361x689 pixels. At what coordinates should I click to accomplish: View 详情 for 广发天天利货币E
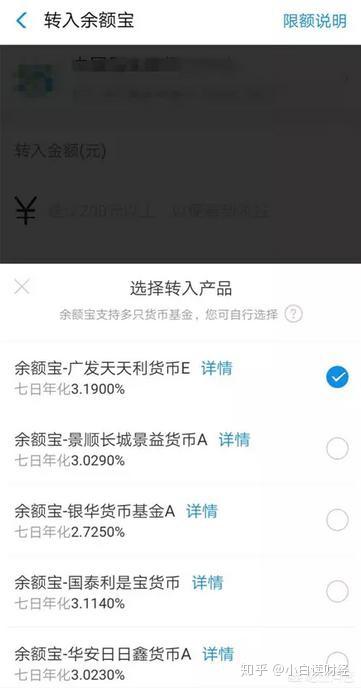pyautogui.click(x=217, y=368)
